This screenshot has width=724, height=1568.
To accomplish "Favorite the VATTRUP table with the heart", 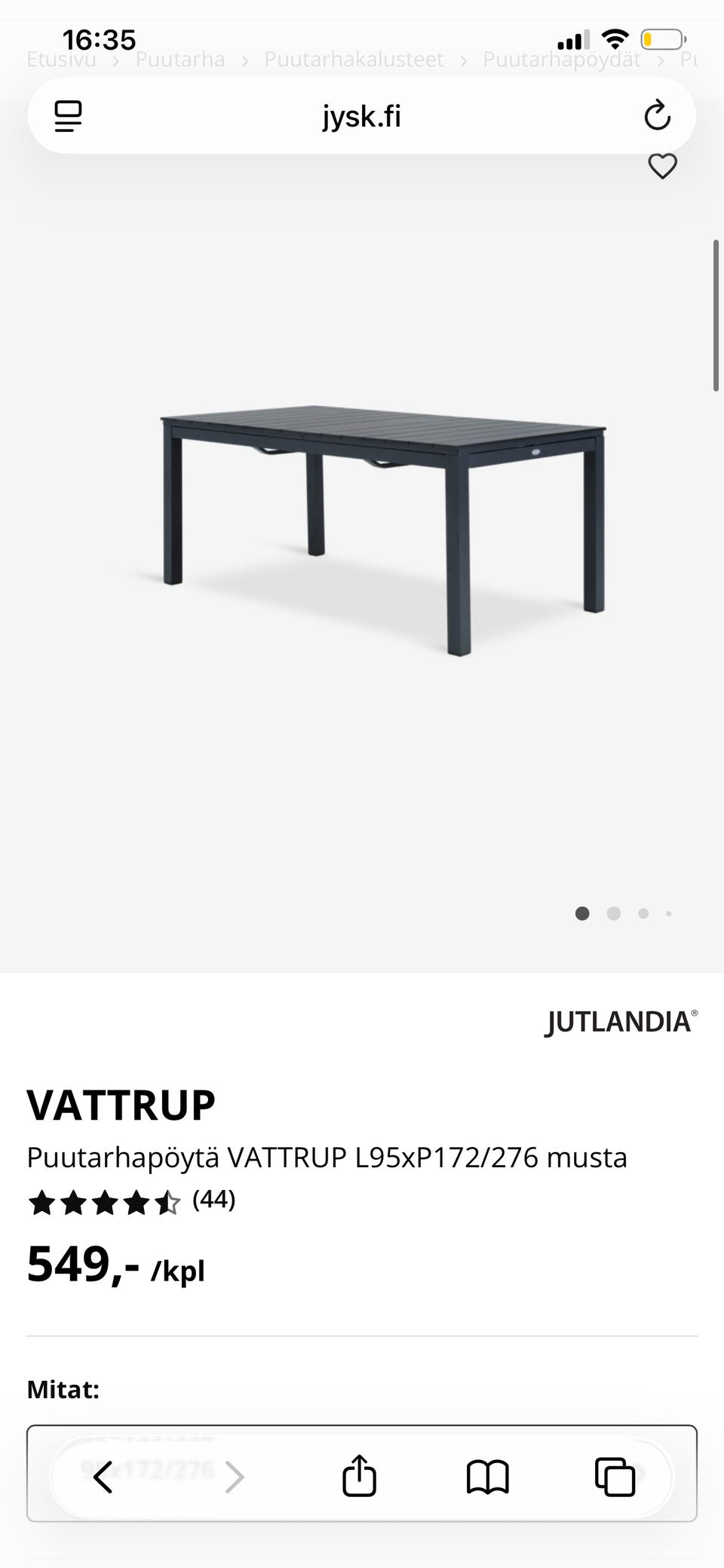I will click(x=662, y=167).
